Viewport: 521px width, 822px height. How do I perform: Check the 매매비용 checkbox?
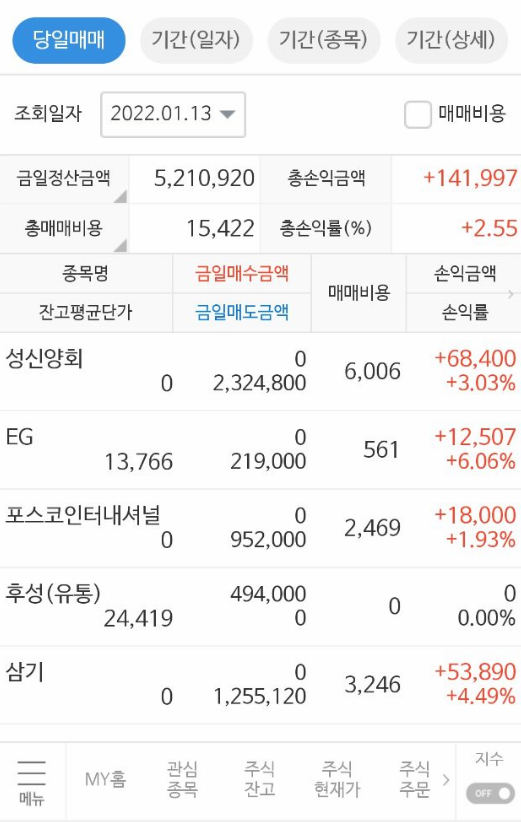[x=418, y=114]
